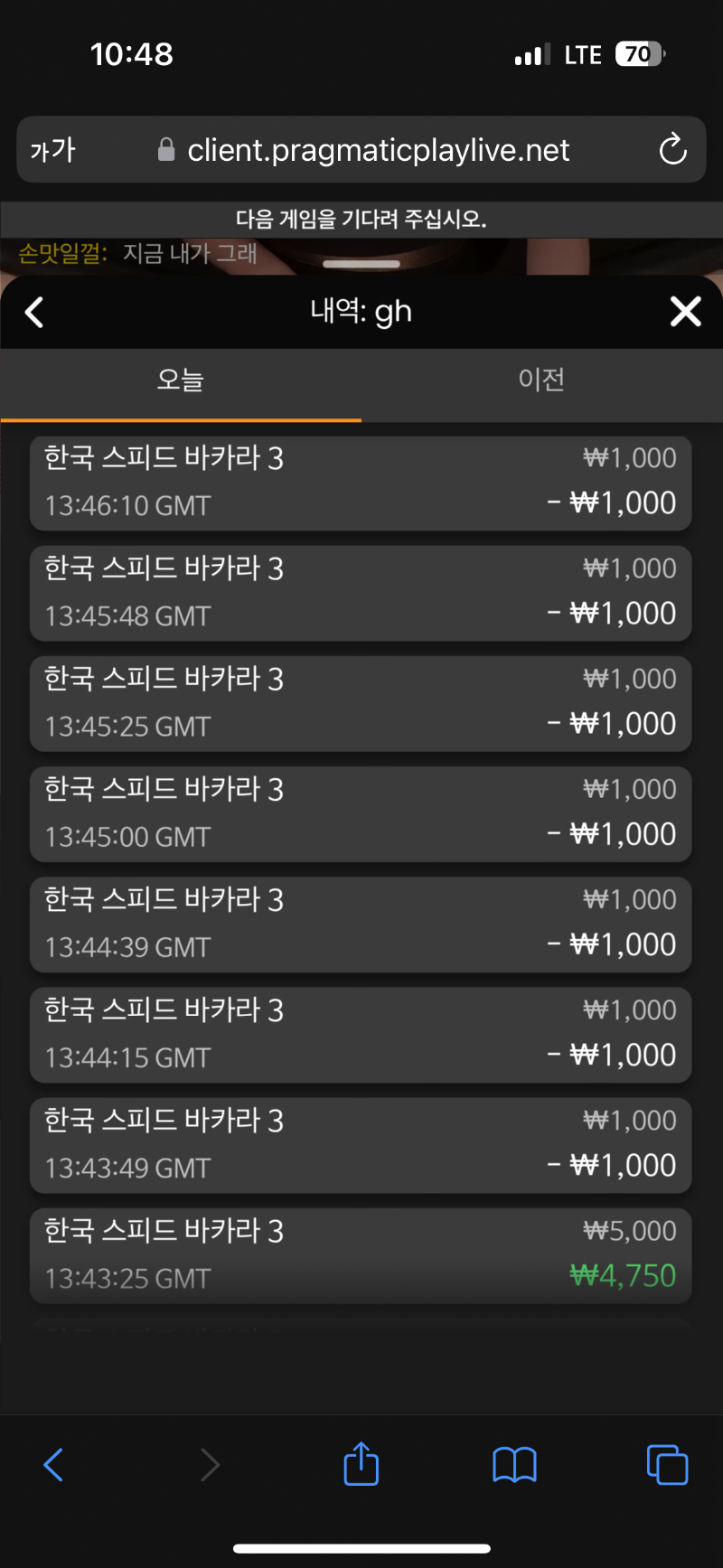Switch to the 이전 tab
The height and width of the screenshot is (1568, 723).
542,380
